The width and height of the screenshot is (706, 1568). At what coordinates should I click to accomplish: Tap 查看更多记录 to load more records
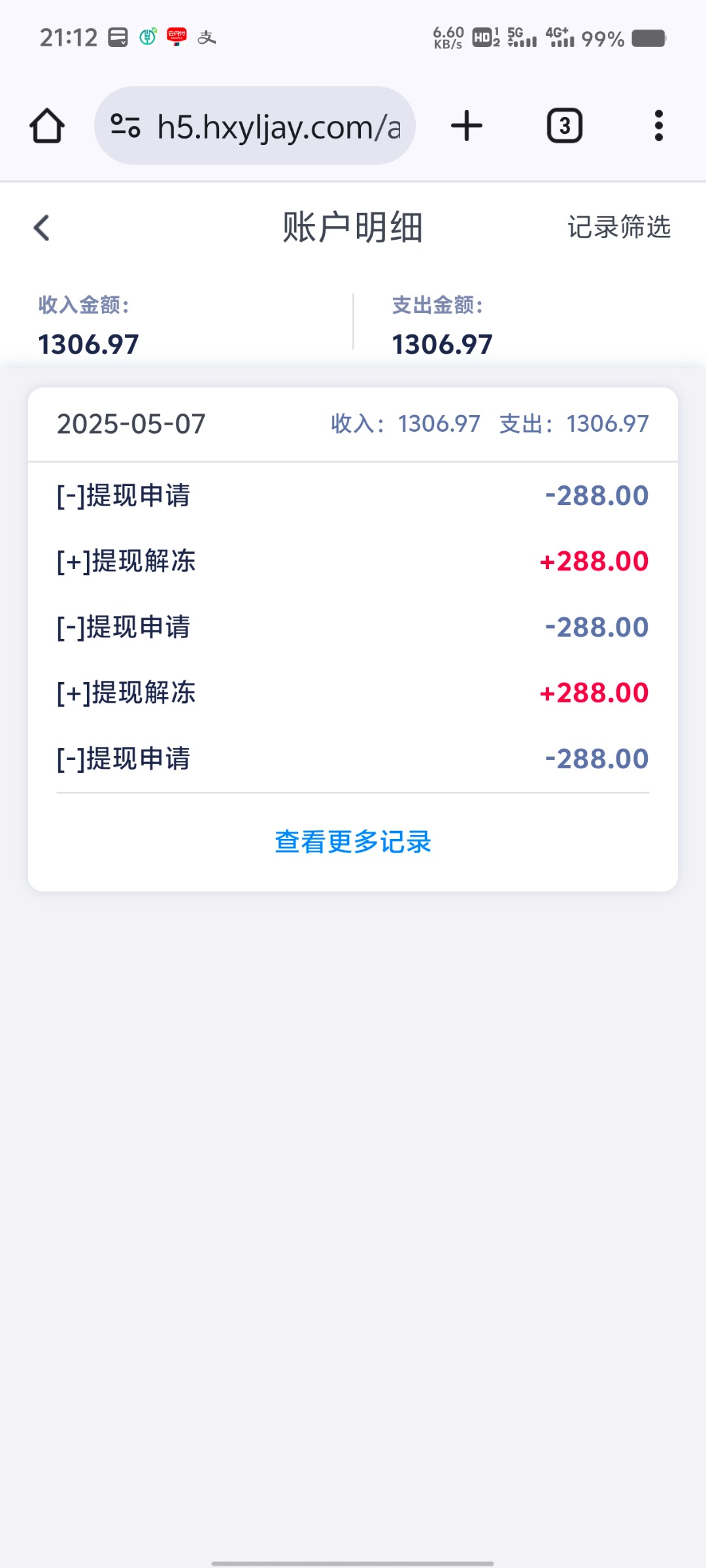(353, 841)
